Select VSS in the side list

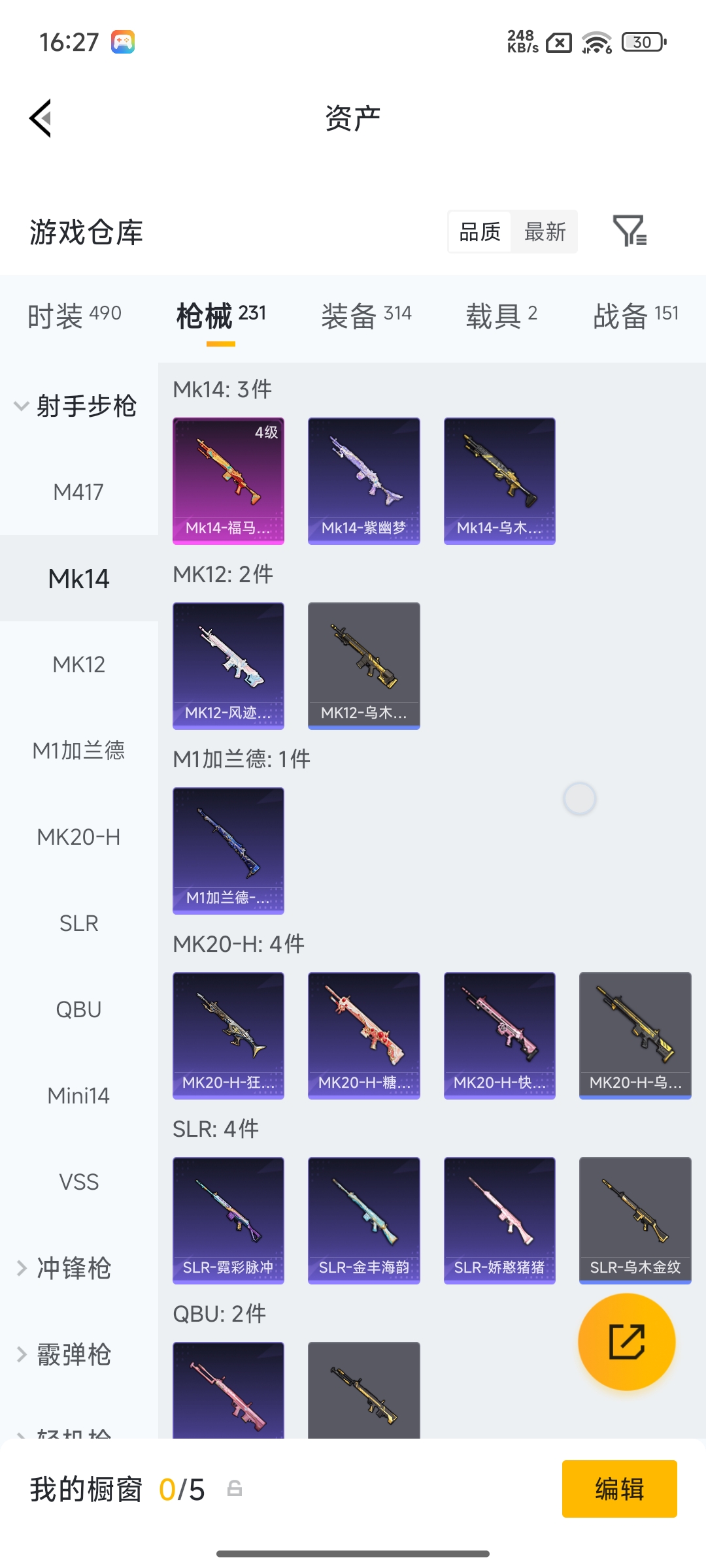(x=78, y=1182)
